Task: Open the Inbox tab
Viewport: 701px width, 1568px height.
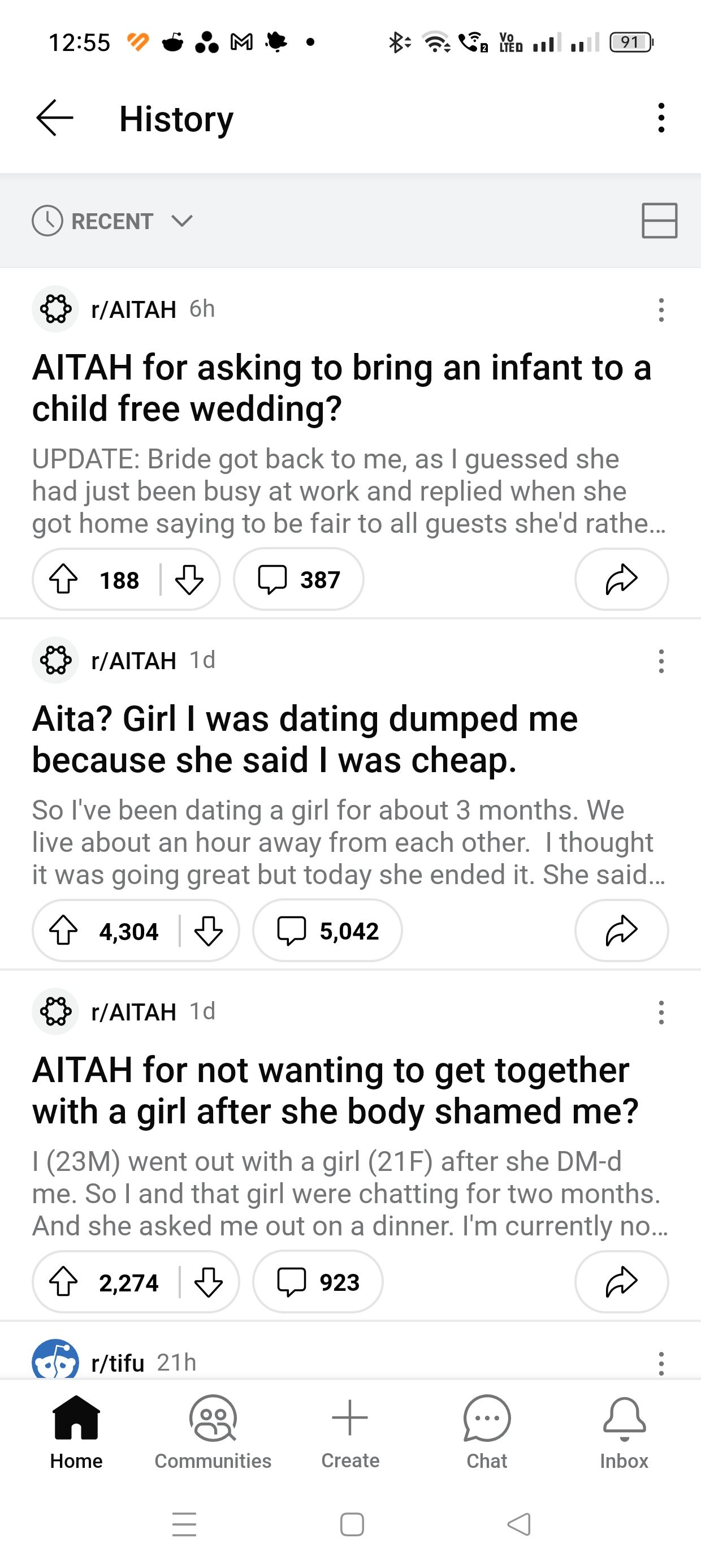Action: (x=624, y=1433)
